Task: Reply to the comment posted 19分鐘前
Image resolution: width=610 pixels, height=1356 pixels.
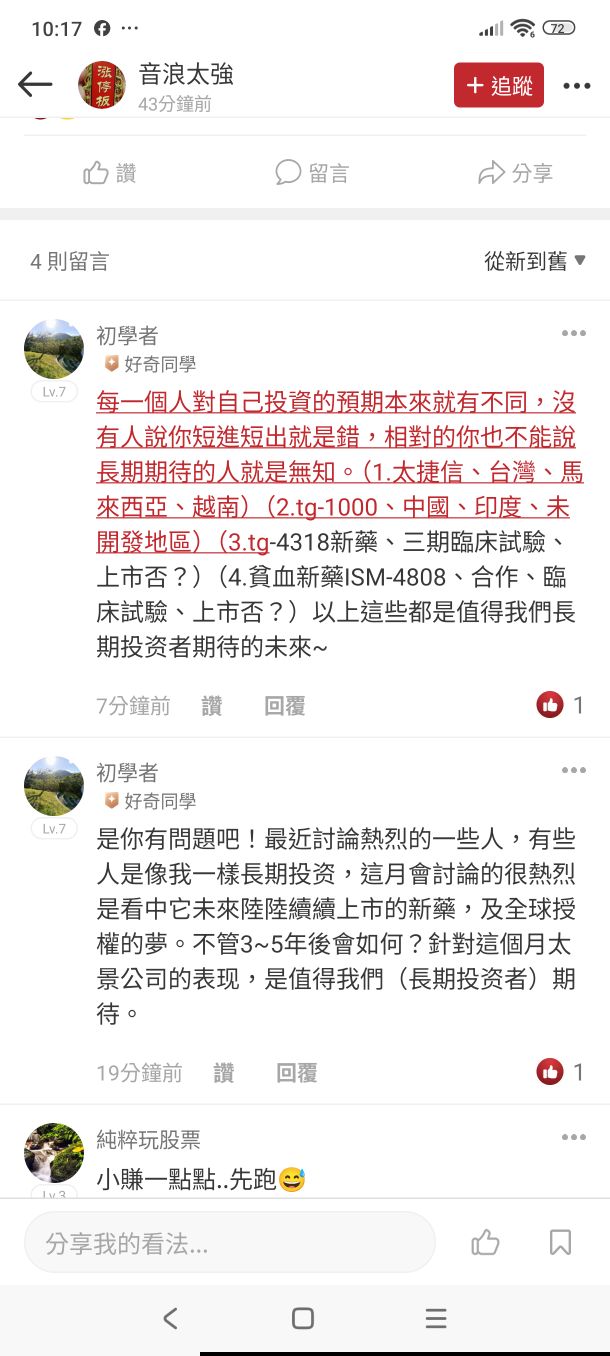Action: click(x=296, y=1073)
